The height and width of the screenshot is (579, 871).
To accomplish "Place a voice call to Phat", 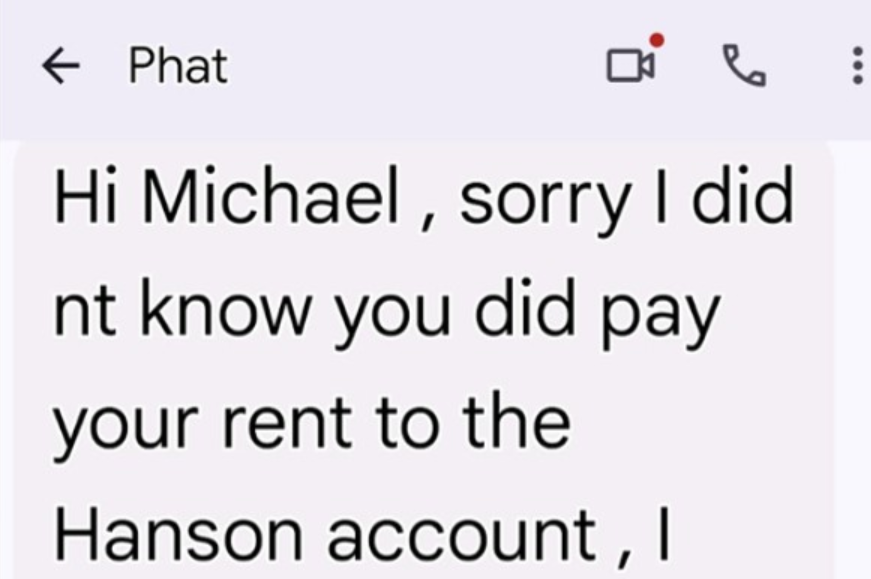I will pyautogui.click(x=743, y=67).
